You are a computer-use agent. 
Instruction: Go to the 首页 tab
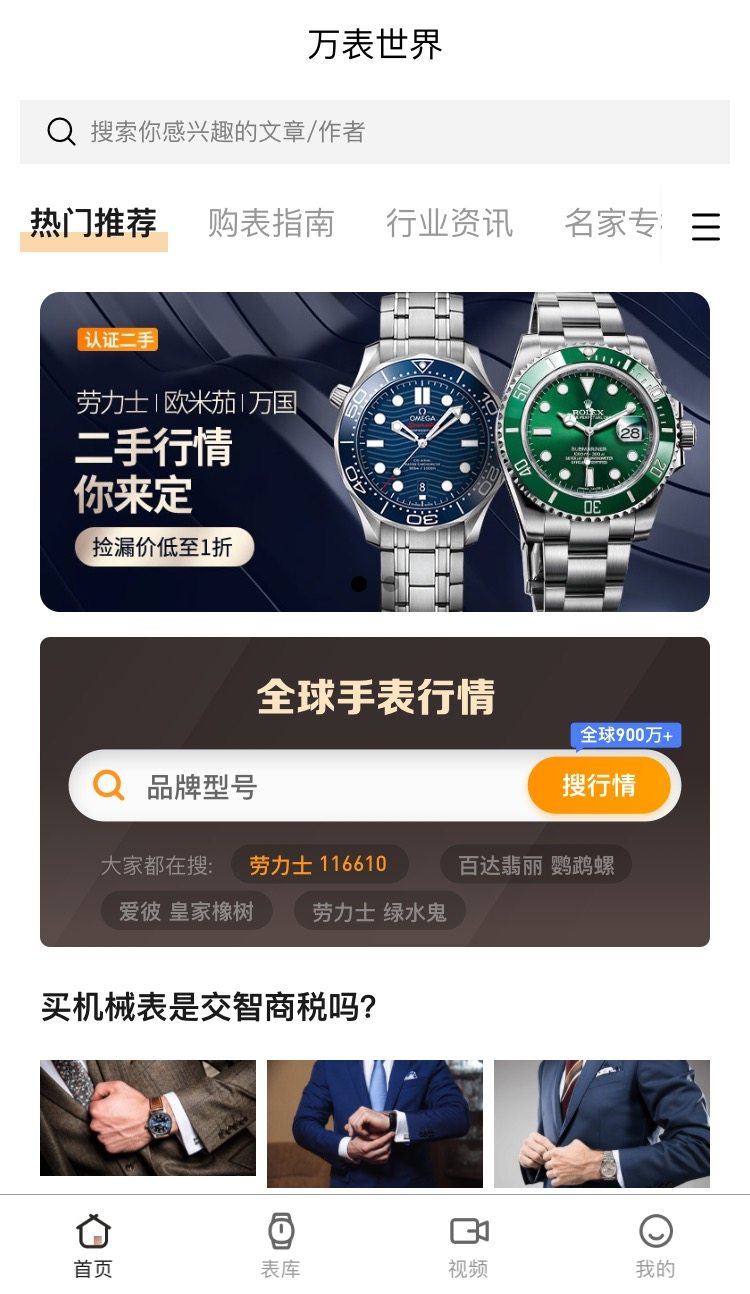(93, 1246)
